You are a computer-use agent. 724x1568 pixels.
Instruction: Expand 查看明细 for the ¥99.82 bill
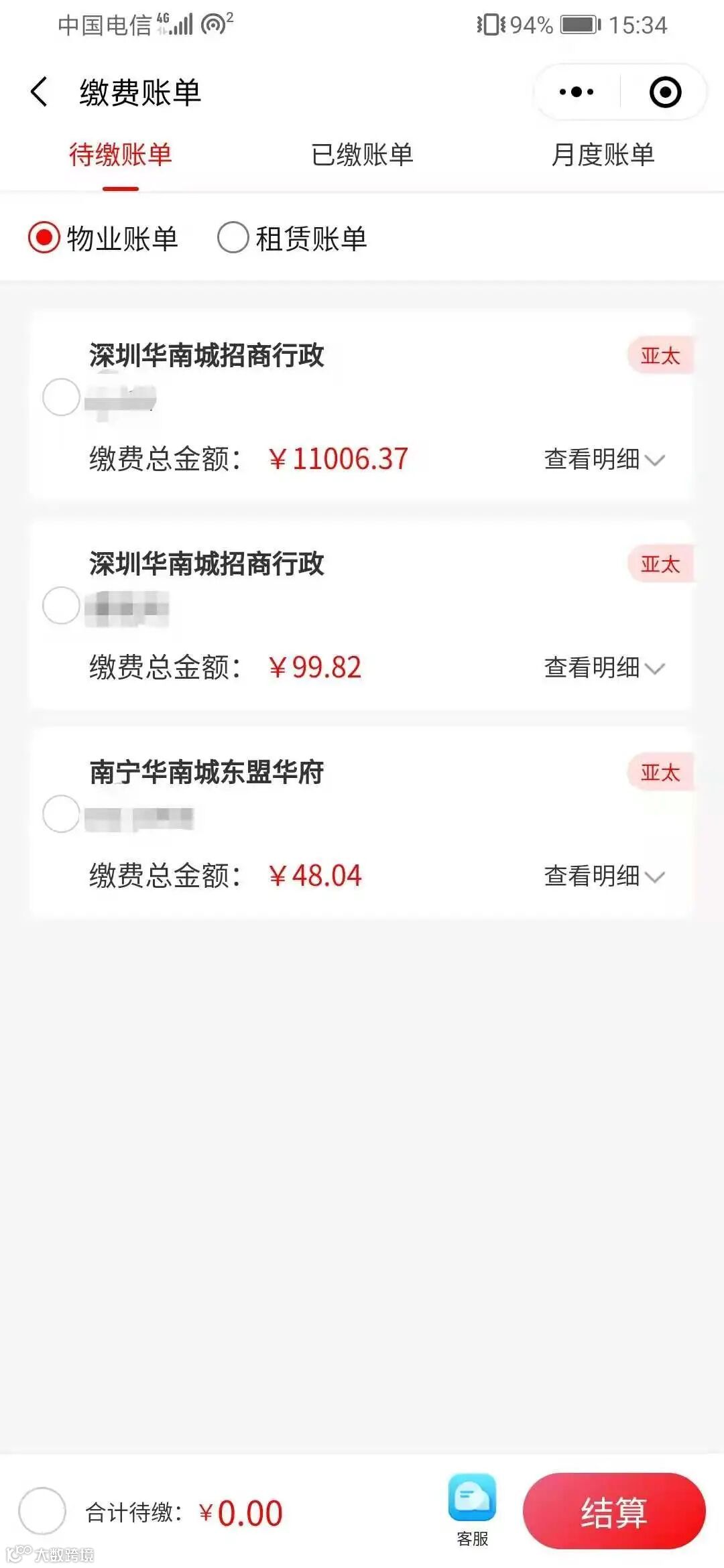tap(603, 668)
